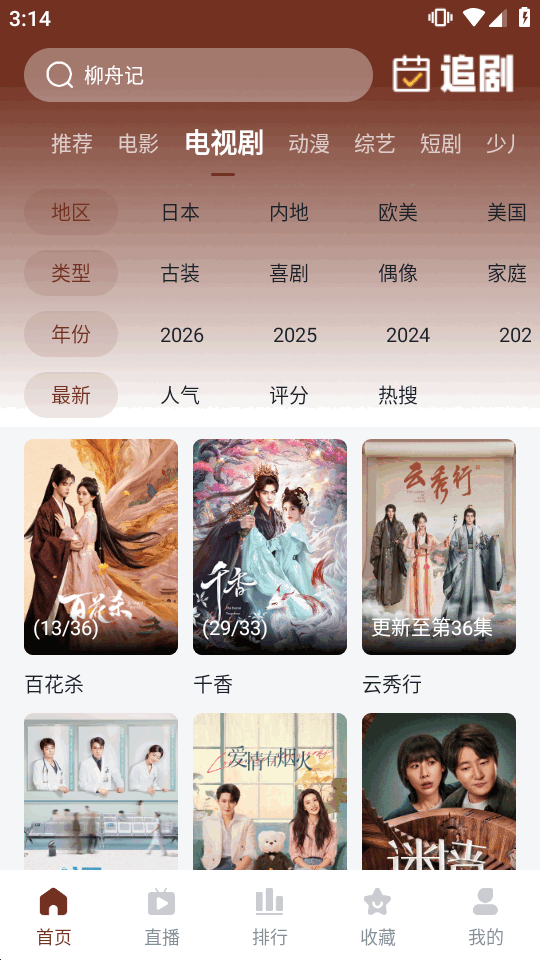Screen dimensions: 540x960
Task: Open the 百花杀 drama card
Action: 101,567
